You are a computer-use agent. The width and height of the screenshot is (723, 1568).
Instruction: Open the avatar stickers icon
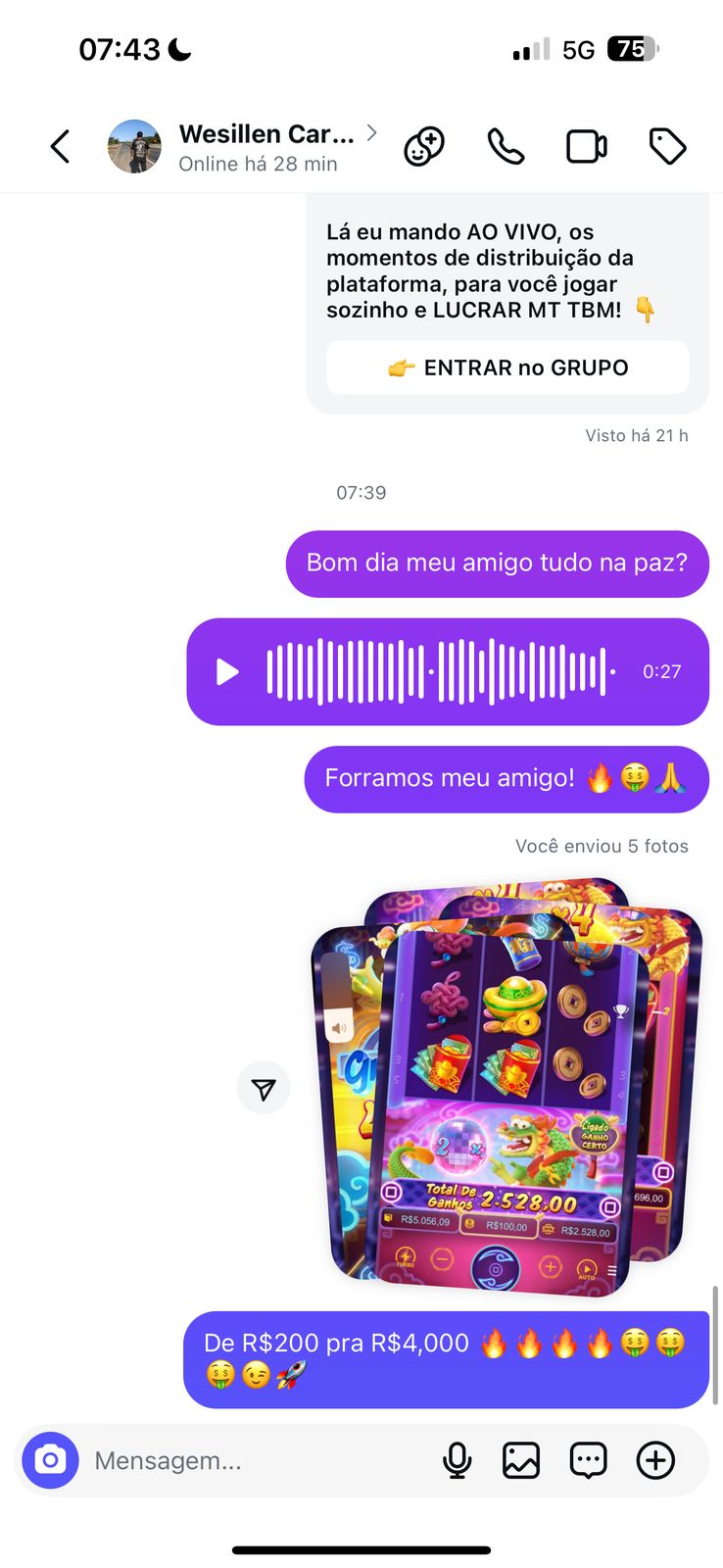pyautogui.click(x=423, y=147)
